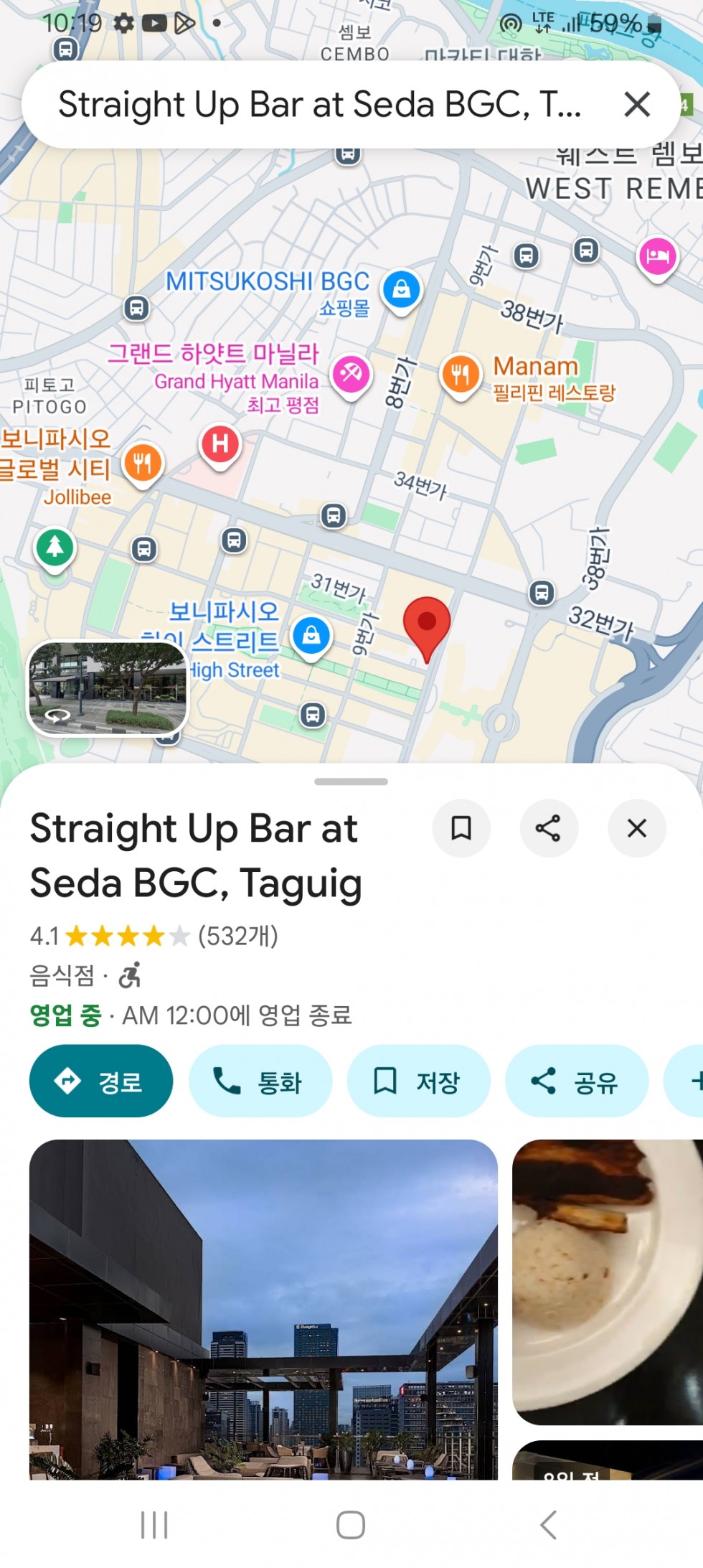The height and width of the screenshot is (1568, 703).
Task: Select the Bonifacio High Street shopping pin
Action: (x=311, y=636)
